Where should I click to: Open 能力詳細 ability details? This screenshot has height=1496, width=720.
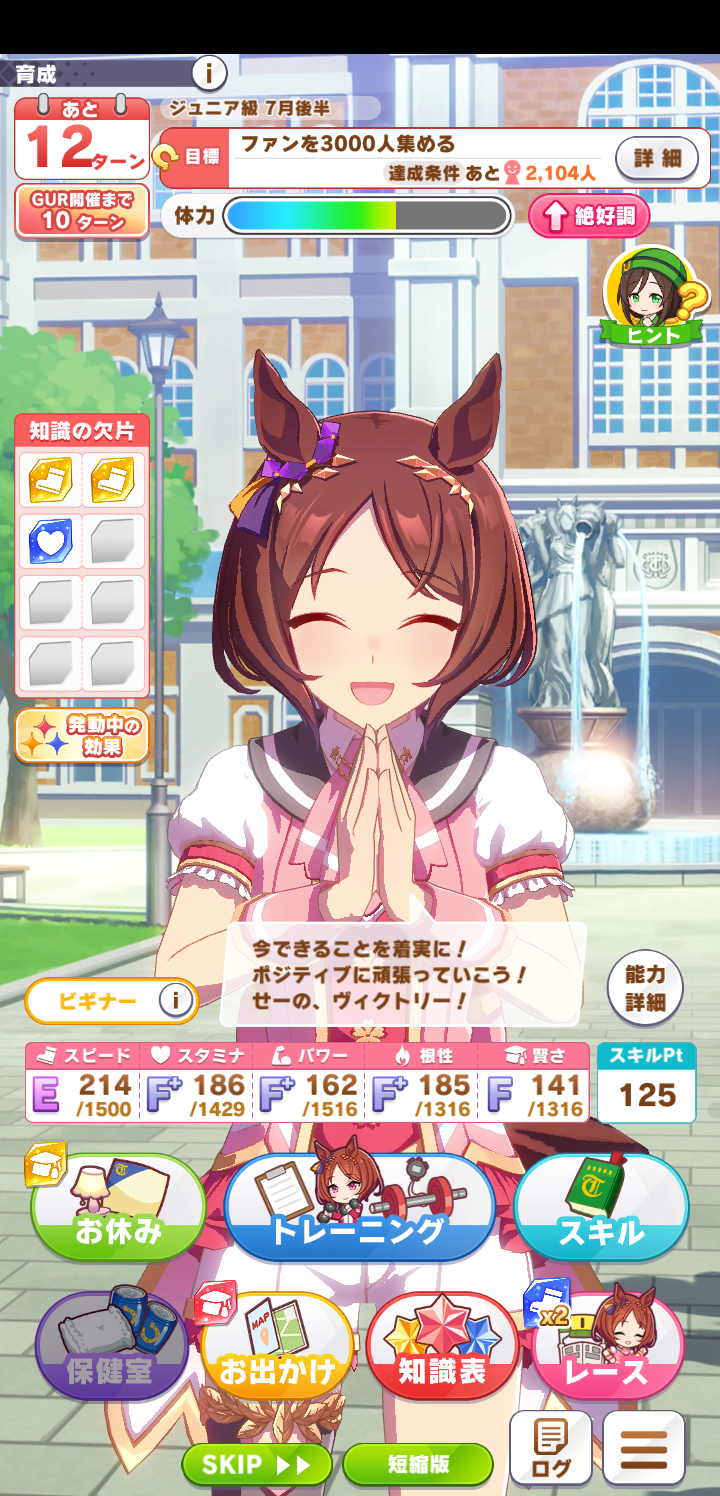[x=645, y=987]
